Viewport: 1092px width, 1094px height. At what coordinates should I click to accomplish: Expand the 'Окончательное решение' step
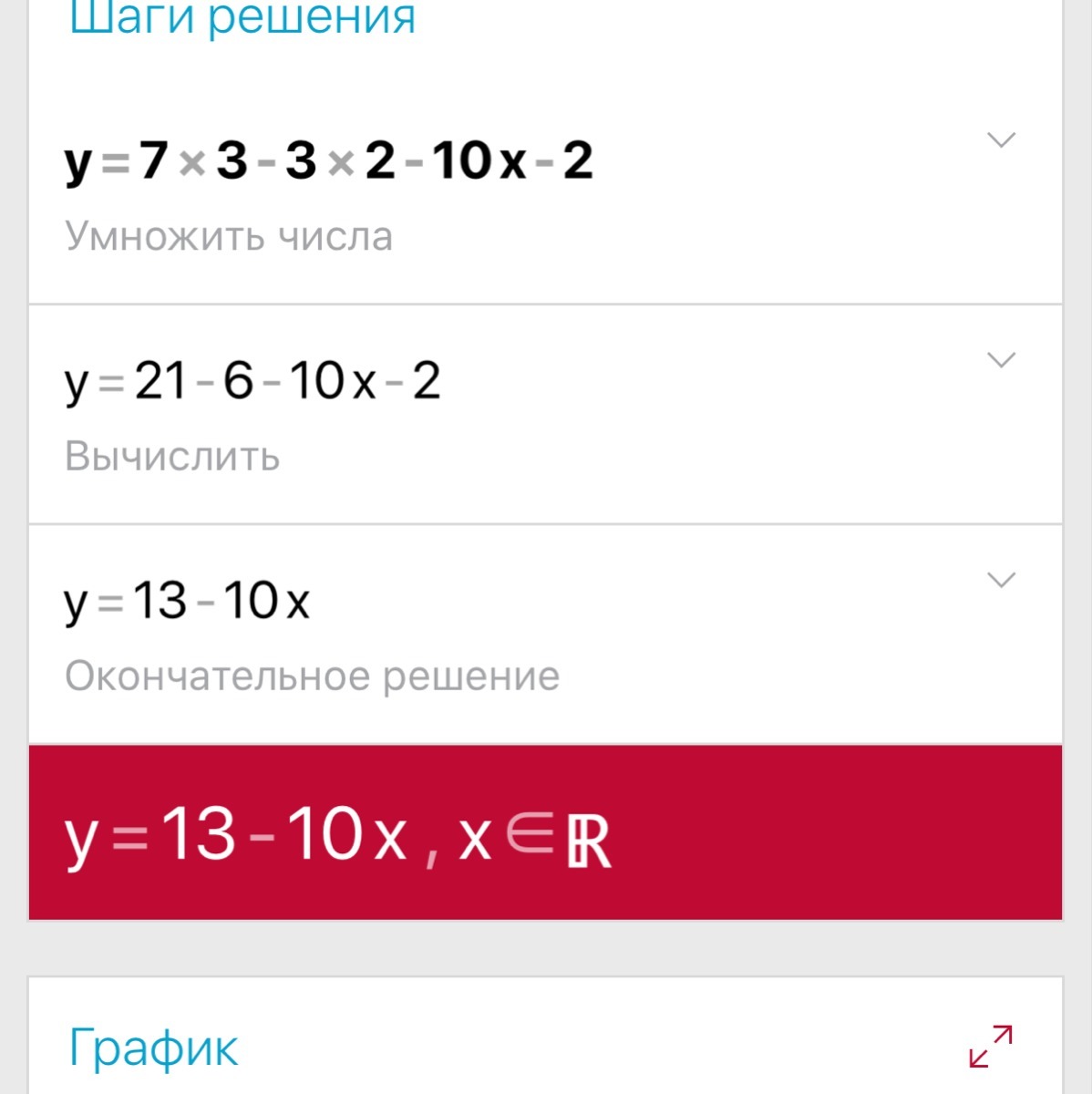click(x=1001, y=581)
